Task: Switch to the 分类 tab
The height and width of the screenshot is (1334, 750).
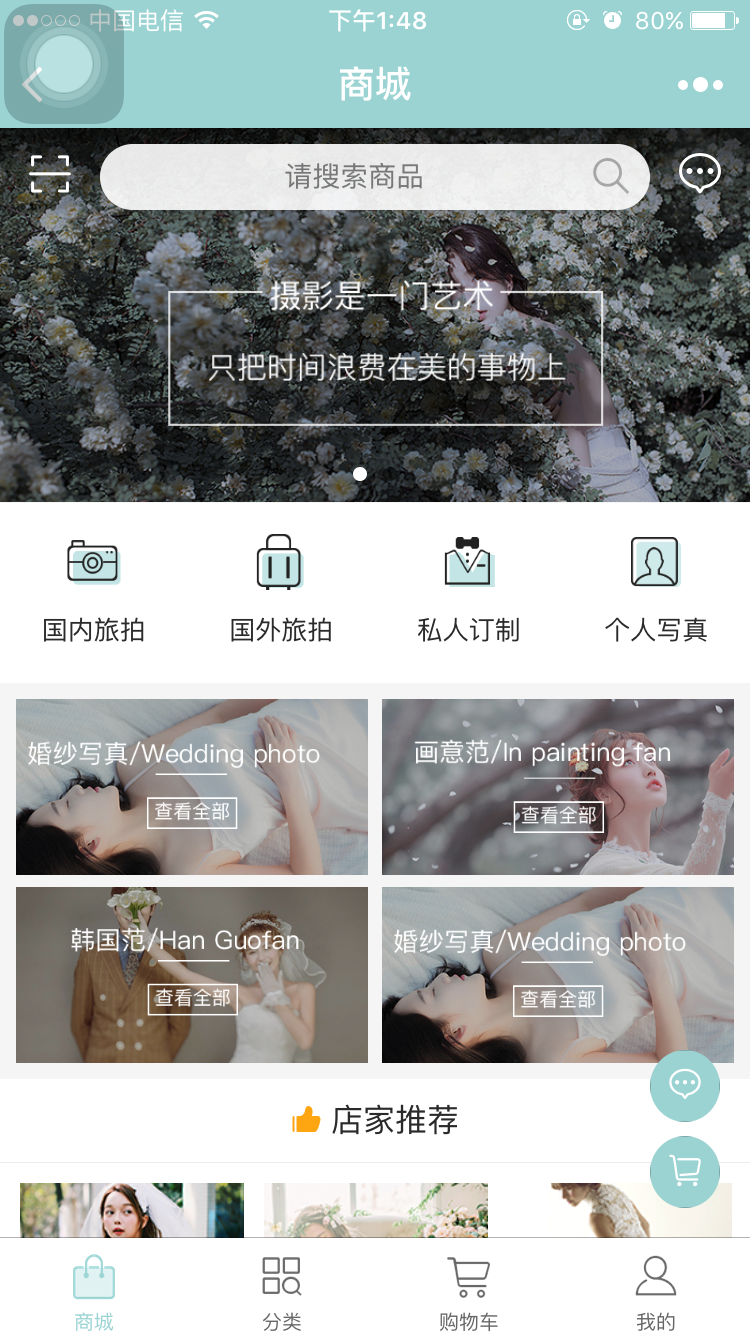Action: click(281, 1293)
